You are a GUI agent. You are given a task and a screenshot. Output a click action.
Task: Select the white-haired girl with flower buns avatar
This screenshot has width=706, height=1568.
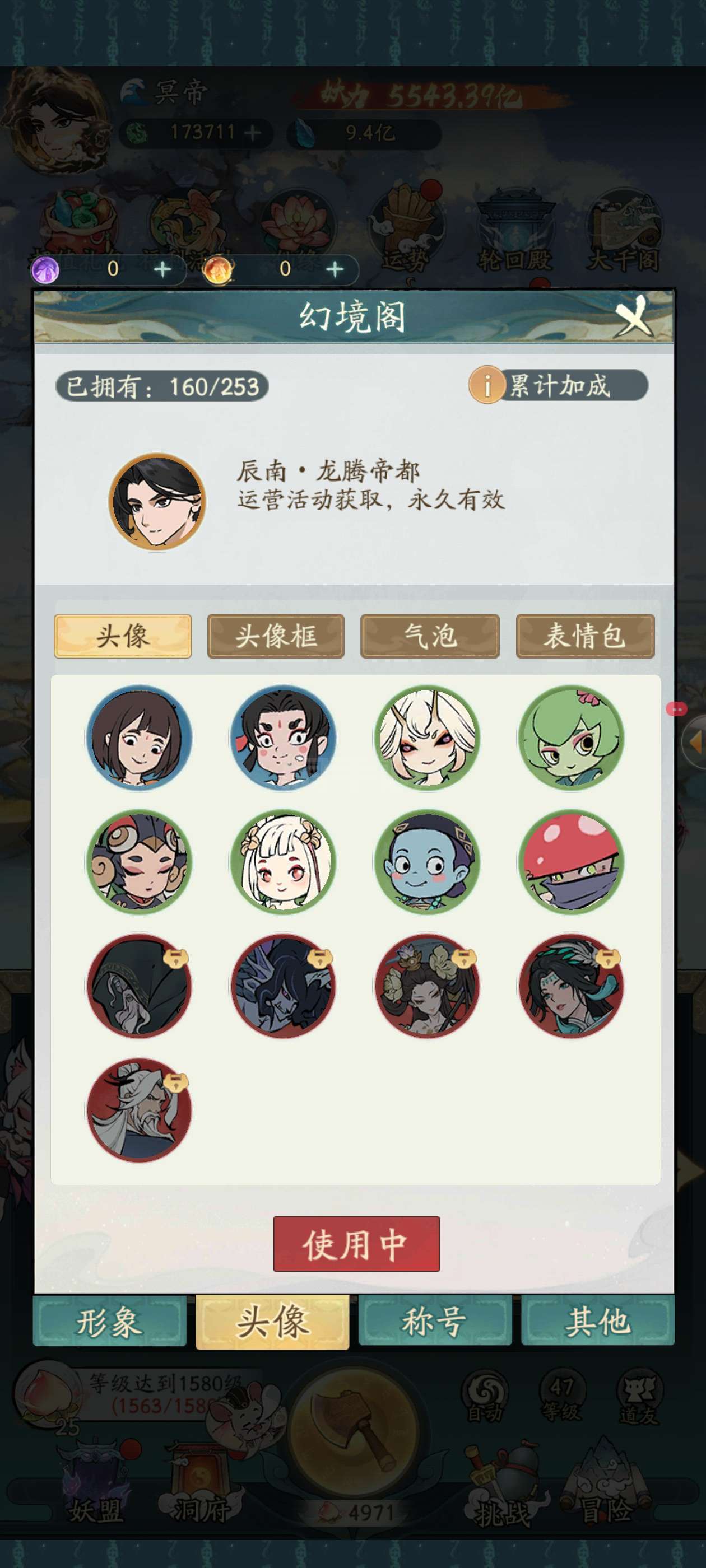(x=284, y=862)
